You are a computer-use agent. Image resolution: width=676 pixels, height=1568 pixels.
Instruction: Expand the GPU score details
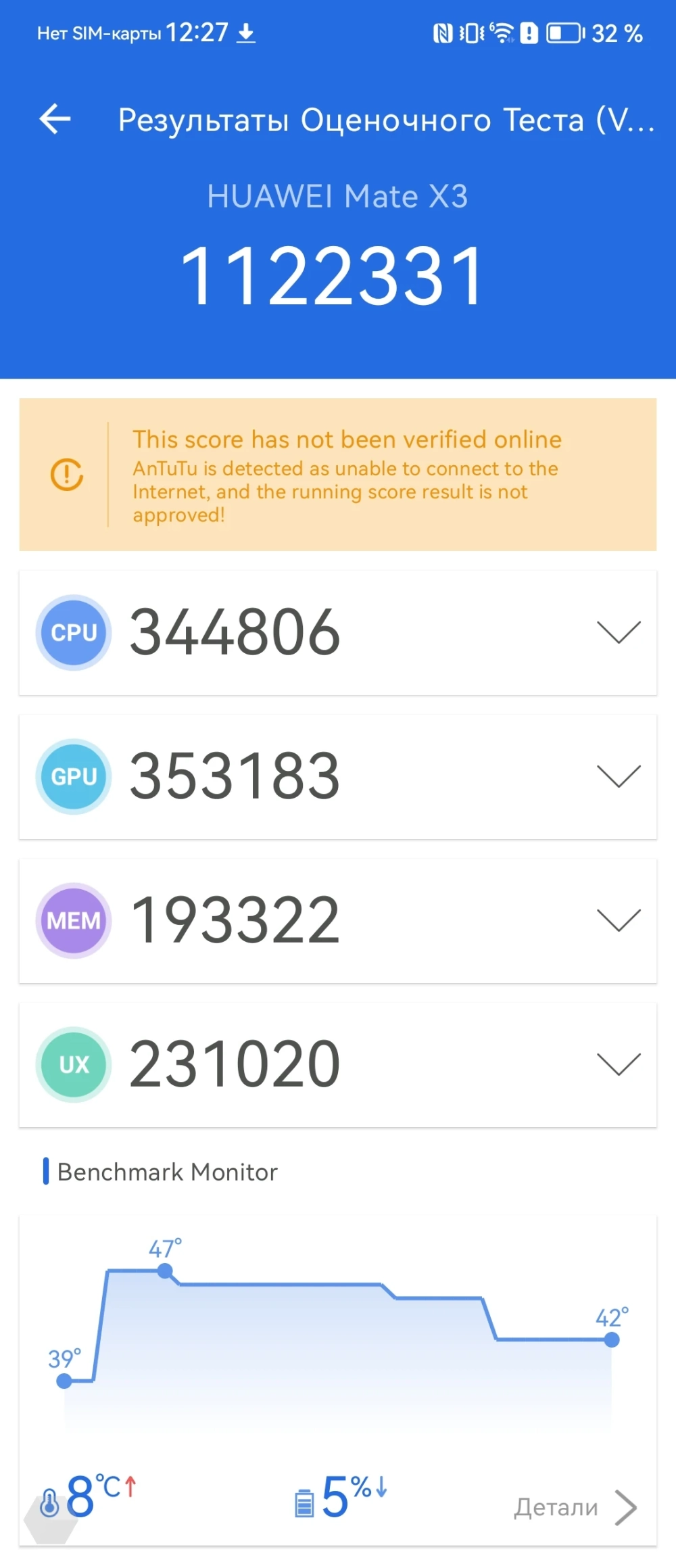pyautogui.click(x=618, y=776)
